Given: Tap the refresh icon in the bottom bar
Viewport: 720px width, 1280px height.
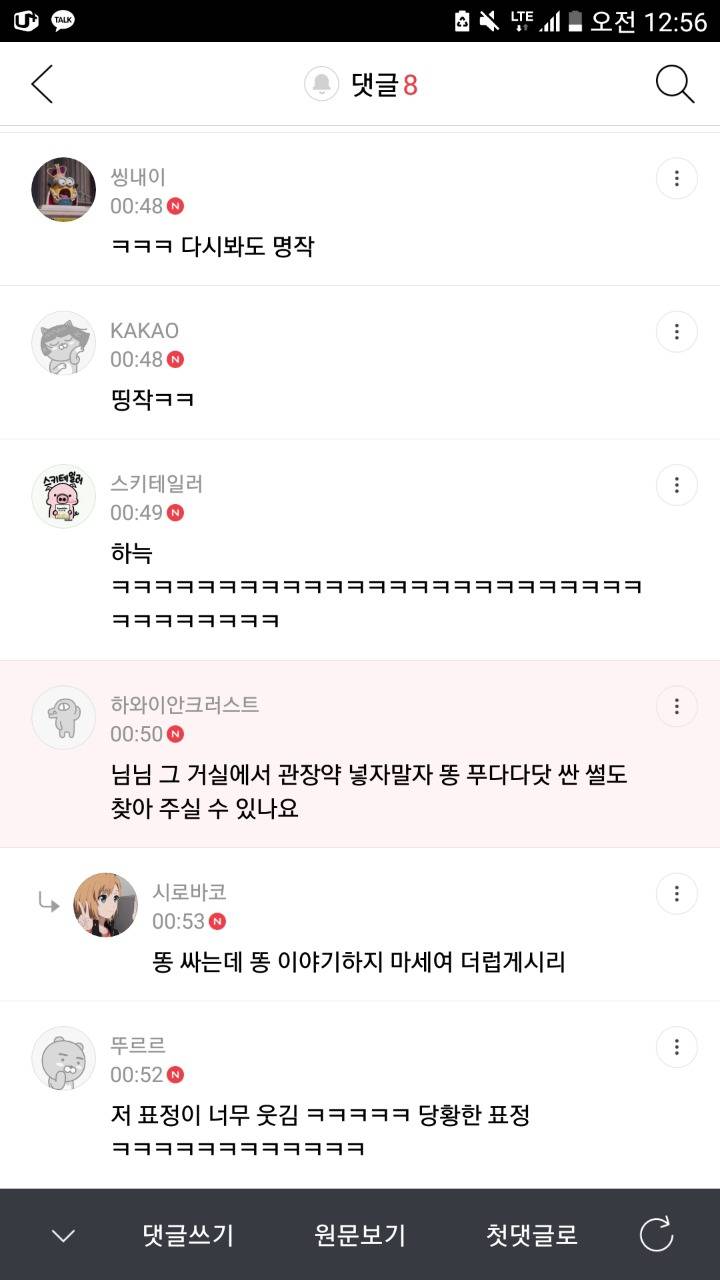Looking at the screenshot, I should [x=655, y=1236].
